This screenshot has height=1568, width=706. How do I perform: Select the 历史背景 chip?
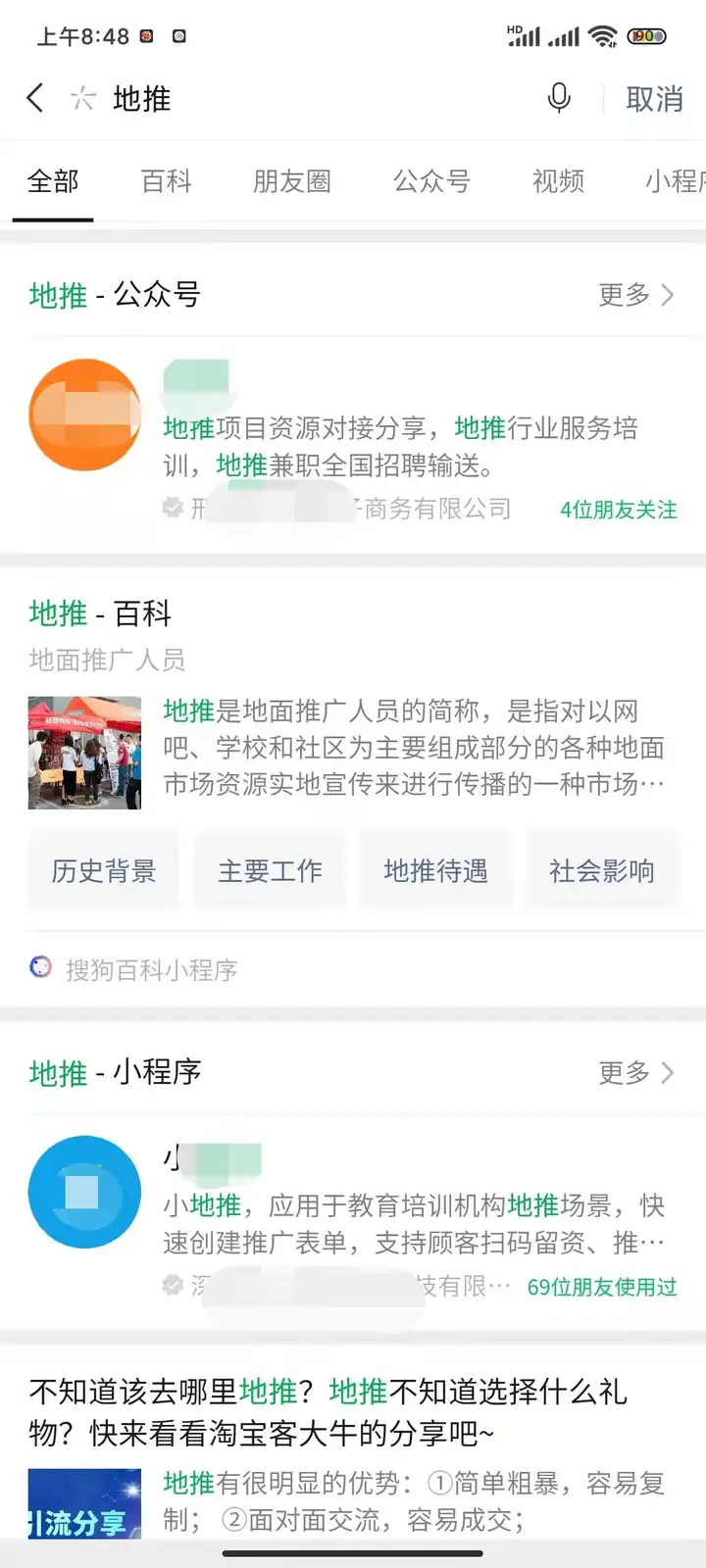(104, 870)
